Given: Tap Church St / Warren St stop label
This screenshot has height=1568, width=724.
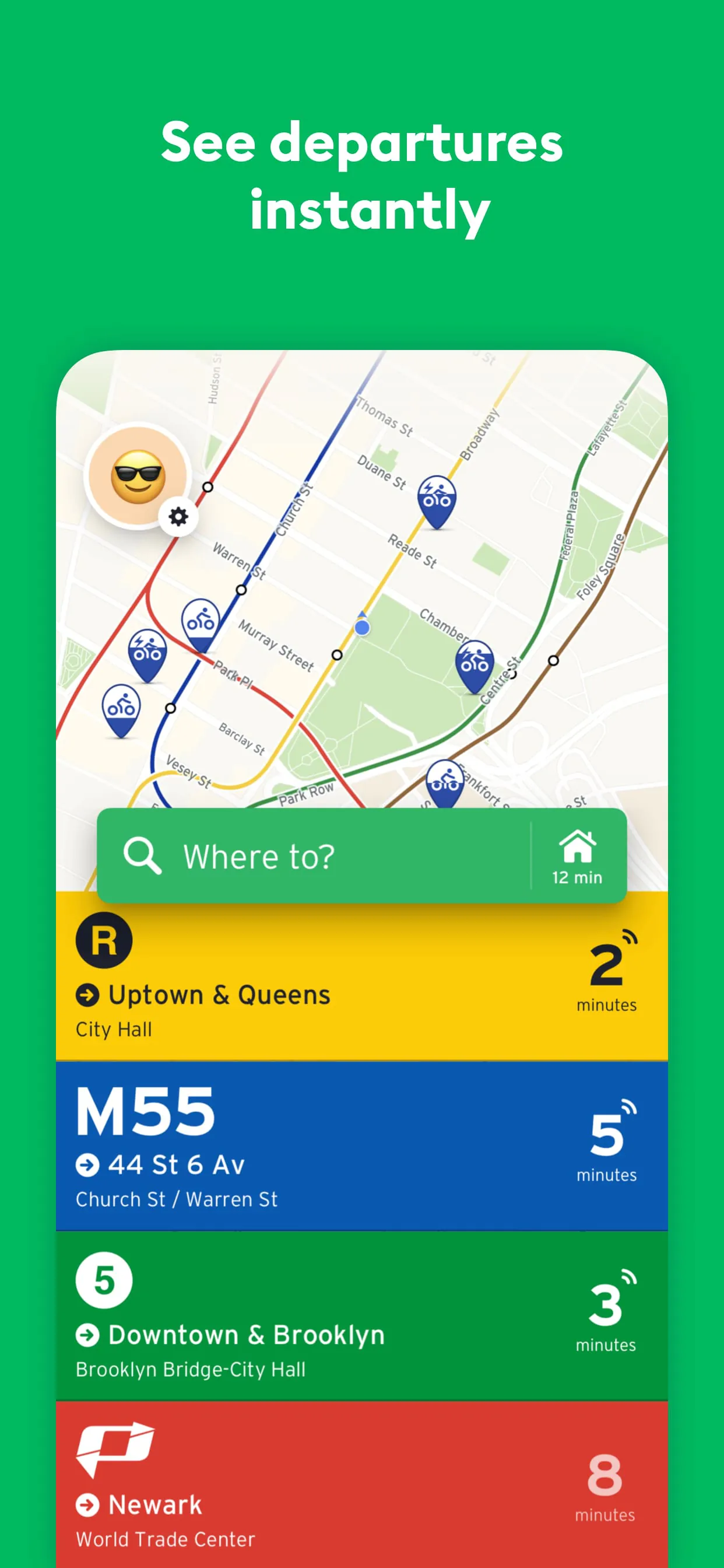Looking at the screenshot, I should (x=177, y=1199).
